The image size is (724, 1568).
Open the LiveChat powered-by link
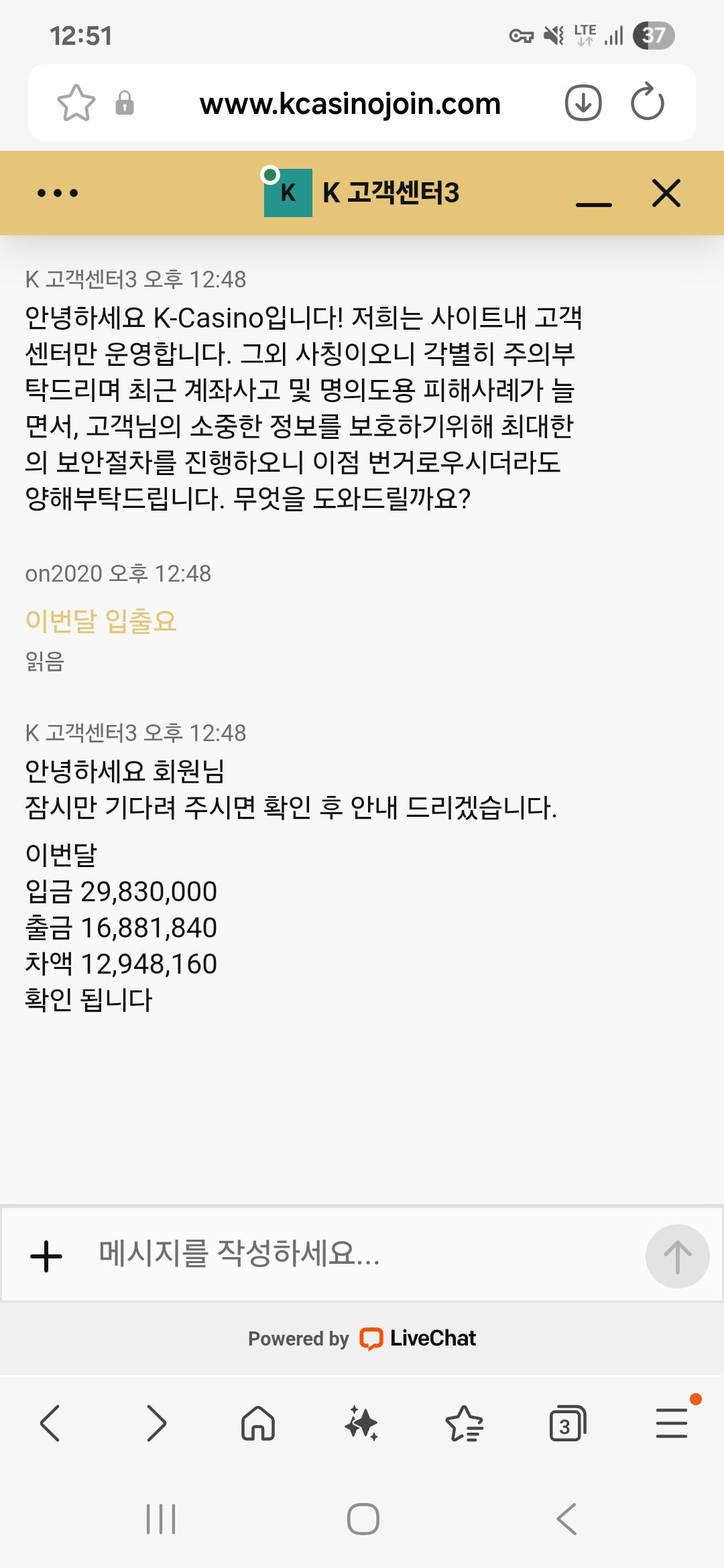pos(362,1338)
